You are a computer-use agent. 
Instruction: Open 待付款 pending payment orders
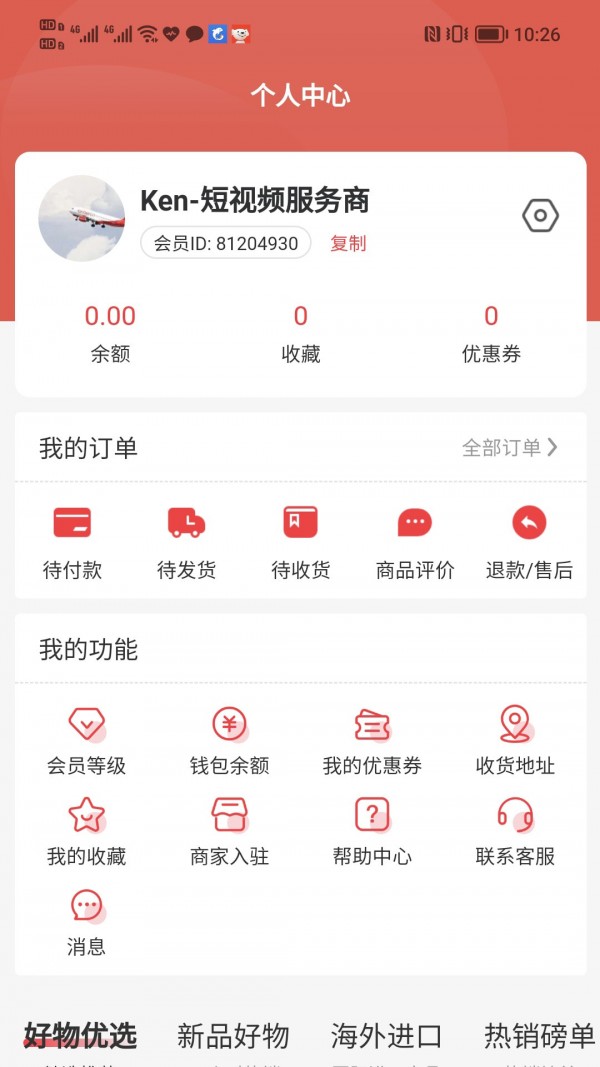tap(72, 541)
